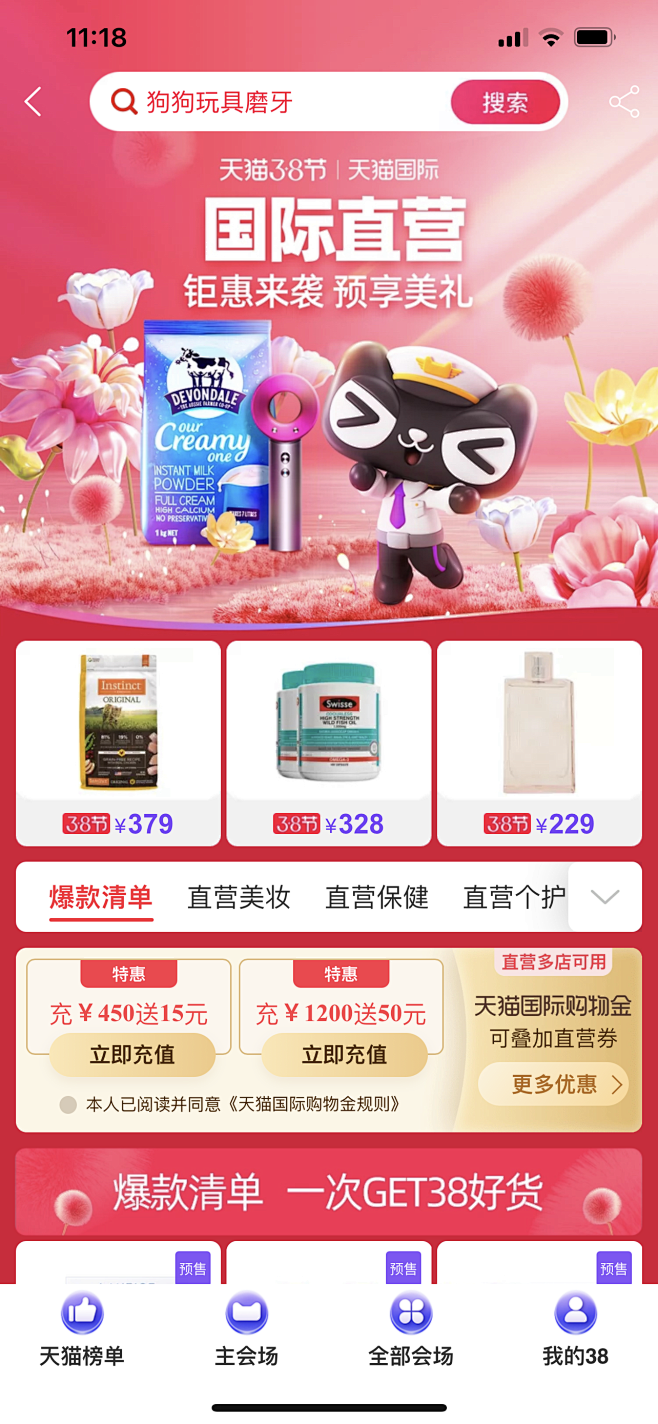The image size is (658, 1424).
Task: Tap the search field with 狗狗玩具磨牙
Action: [272, 102]
